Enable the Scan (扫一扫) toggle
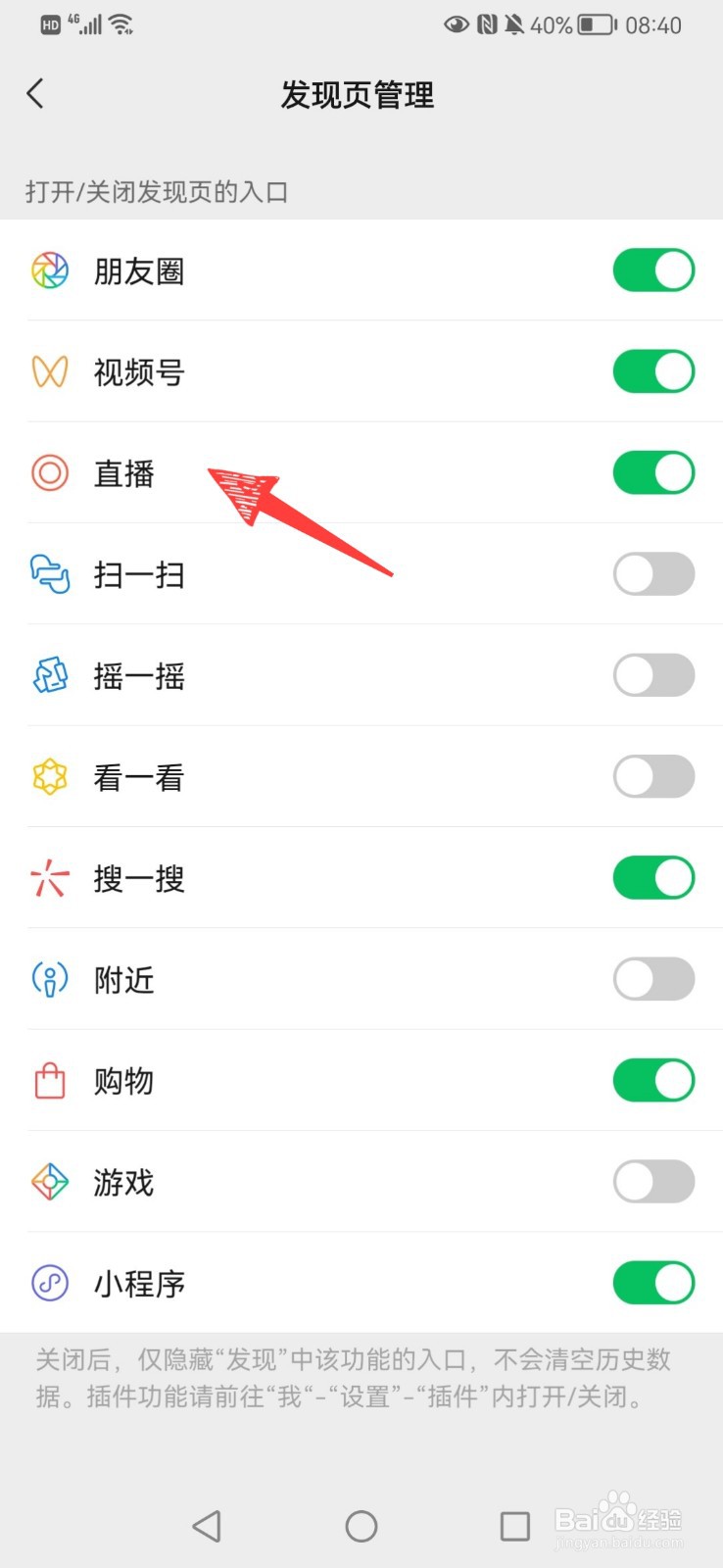The width and height of the screenshot is (723, 1568). click(x=653, y=574)
